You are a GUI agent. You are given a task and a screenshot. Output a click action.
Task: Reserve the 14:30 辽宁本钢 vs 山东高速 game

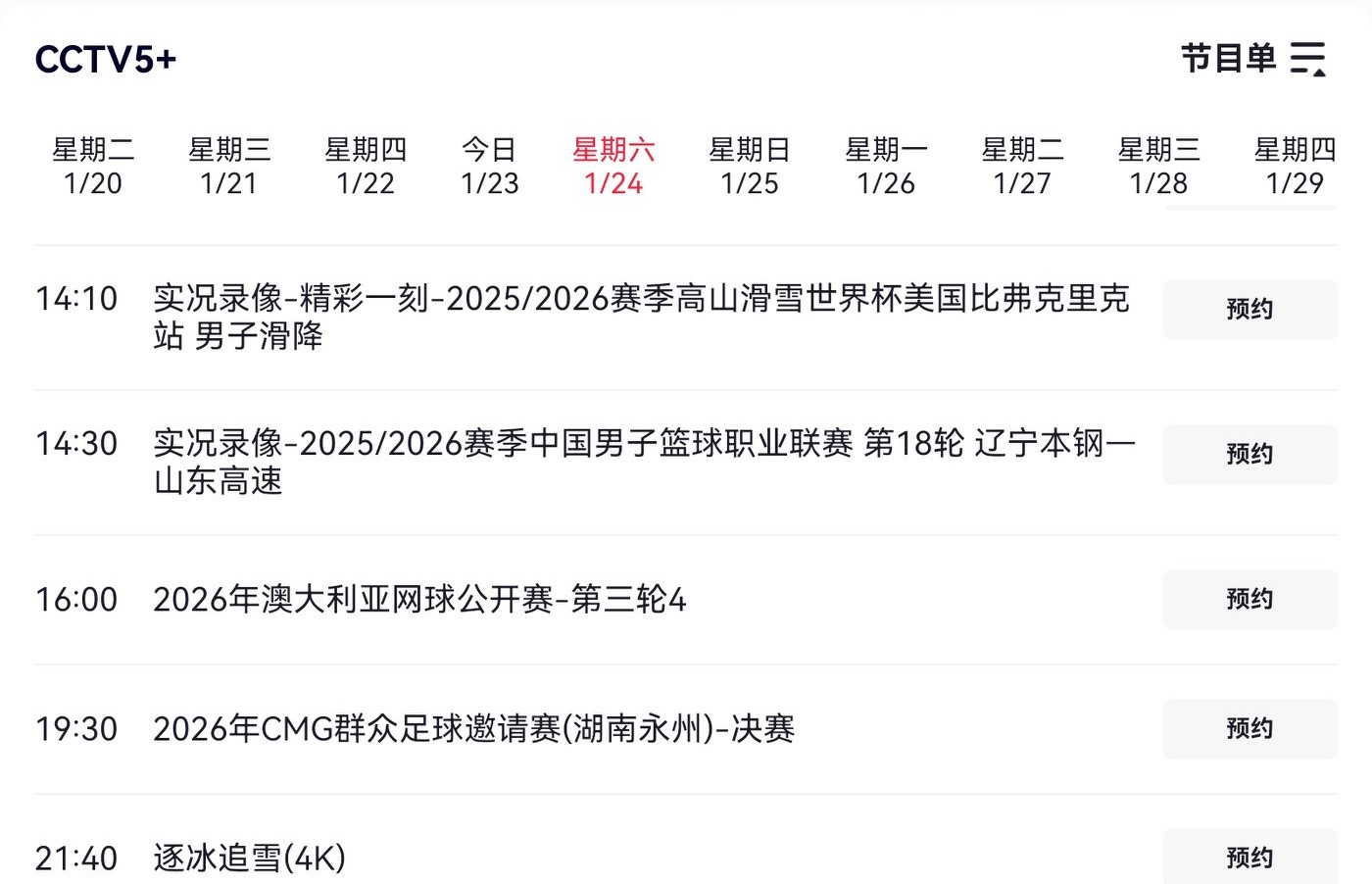point(1249,455)
